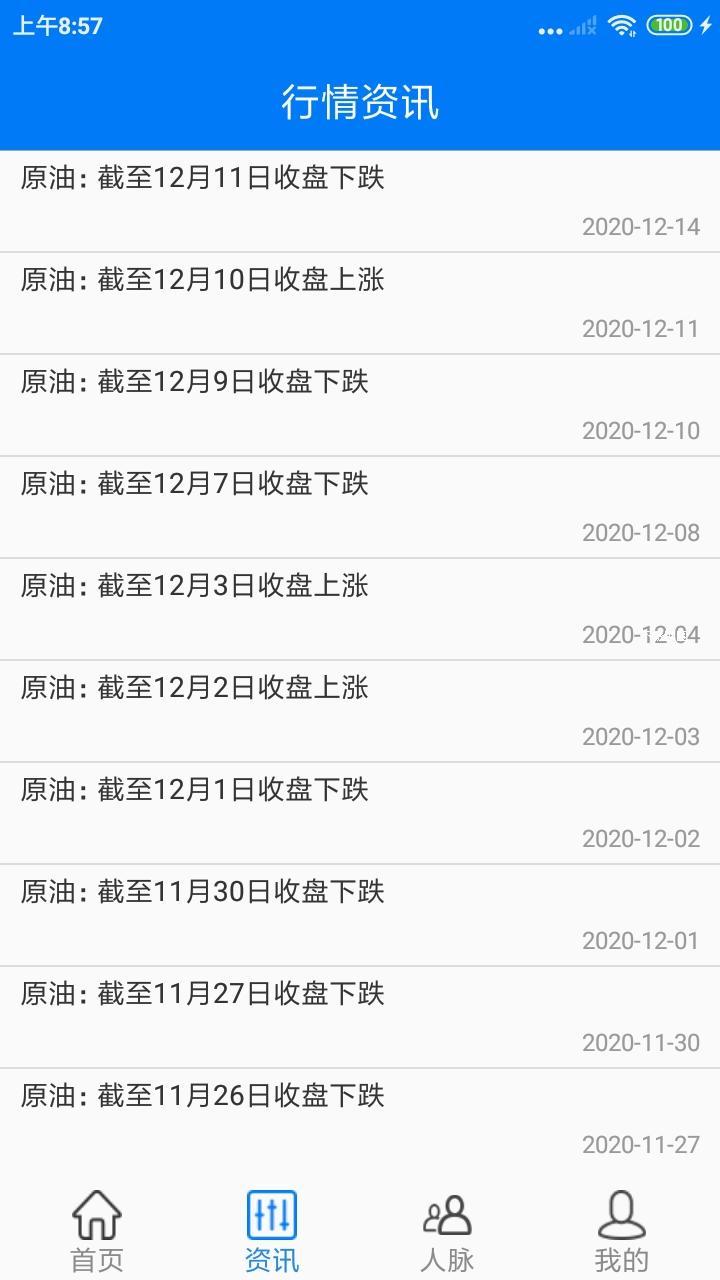The height and width of the screenshot is (1280, 720).
Task: Open the 我的 profile tab
Action: coord(622,1231)
